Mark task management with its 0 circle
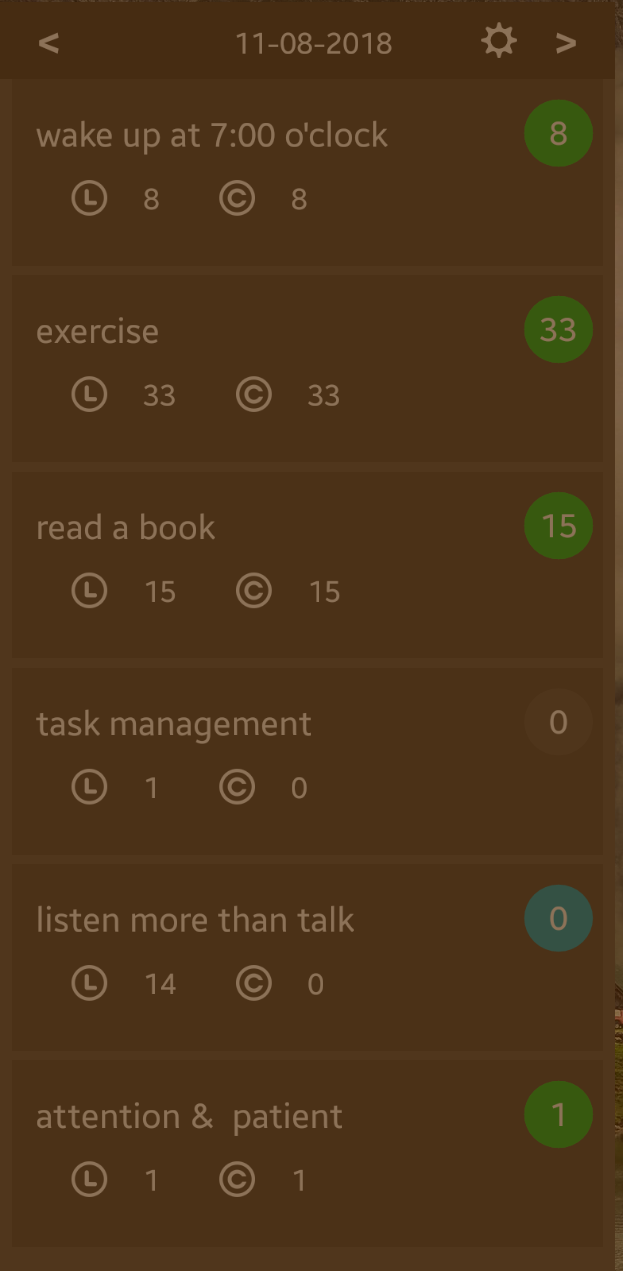The height and width of the screenshot is (1271, 623). coord(558,722)
